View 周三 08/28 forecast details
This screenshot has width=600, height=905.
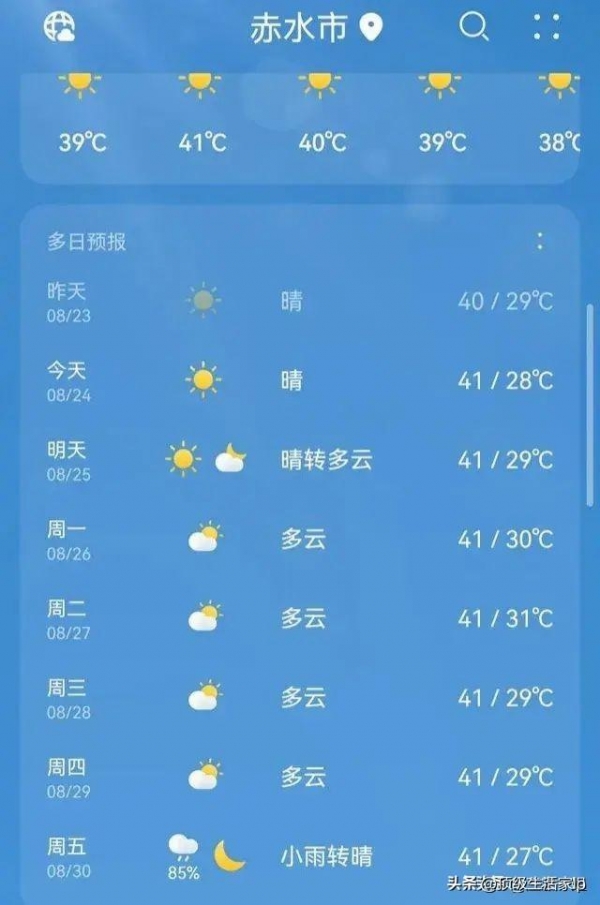click(300, 697)
